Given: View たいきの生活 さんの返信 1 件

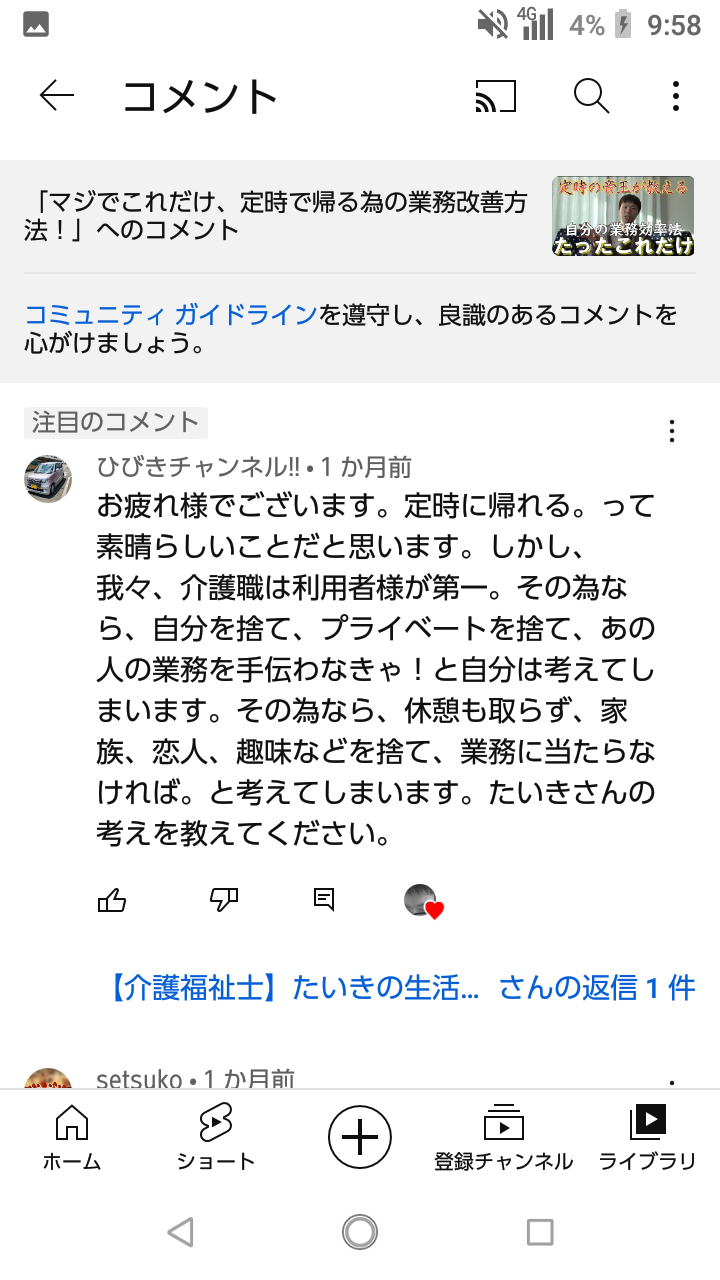Looking at the screenshot, I should point(401,988).
